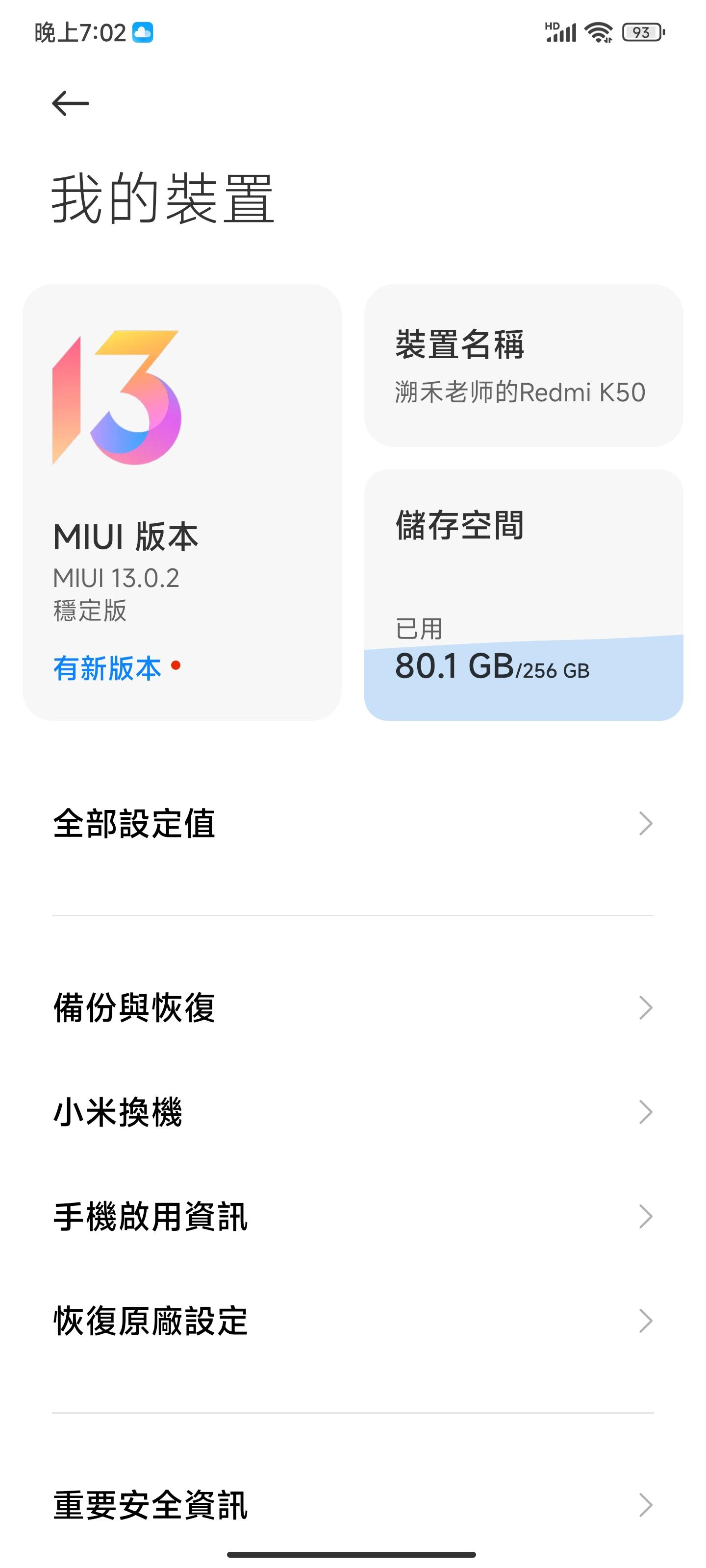
Task: Open the 儲存空間 card
Action: [x=523, y=595]
